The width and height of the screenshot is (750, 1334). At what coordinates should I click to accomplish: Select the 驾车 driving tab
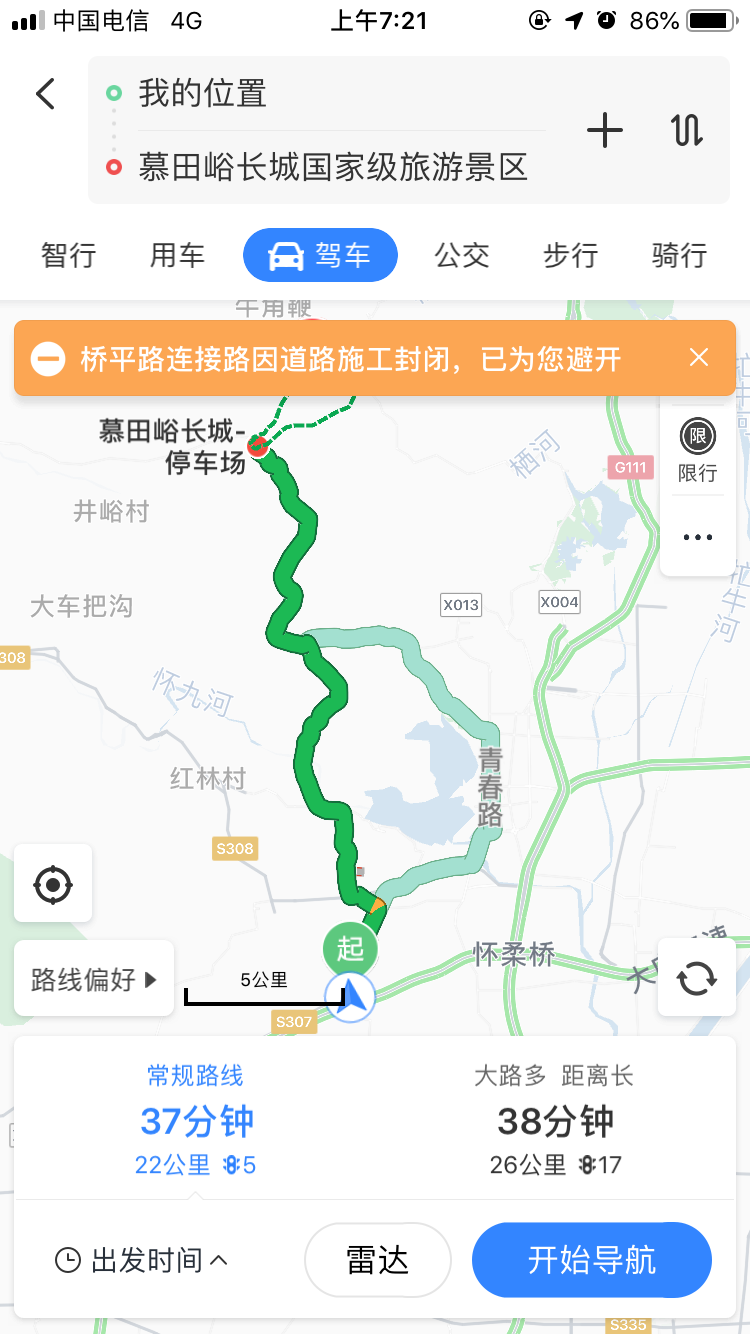point(320,256)
